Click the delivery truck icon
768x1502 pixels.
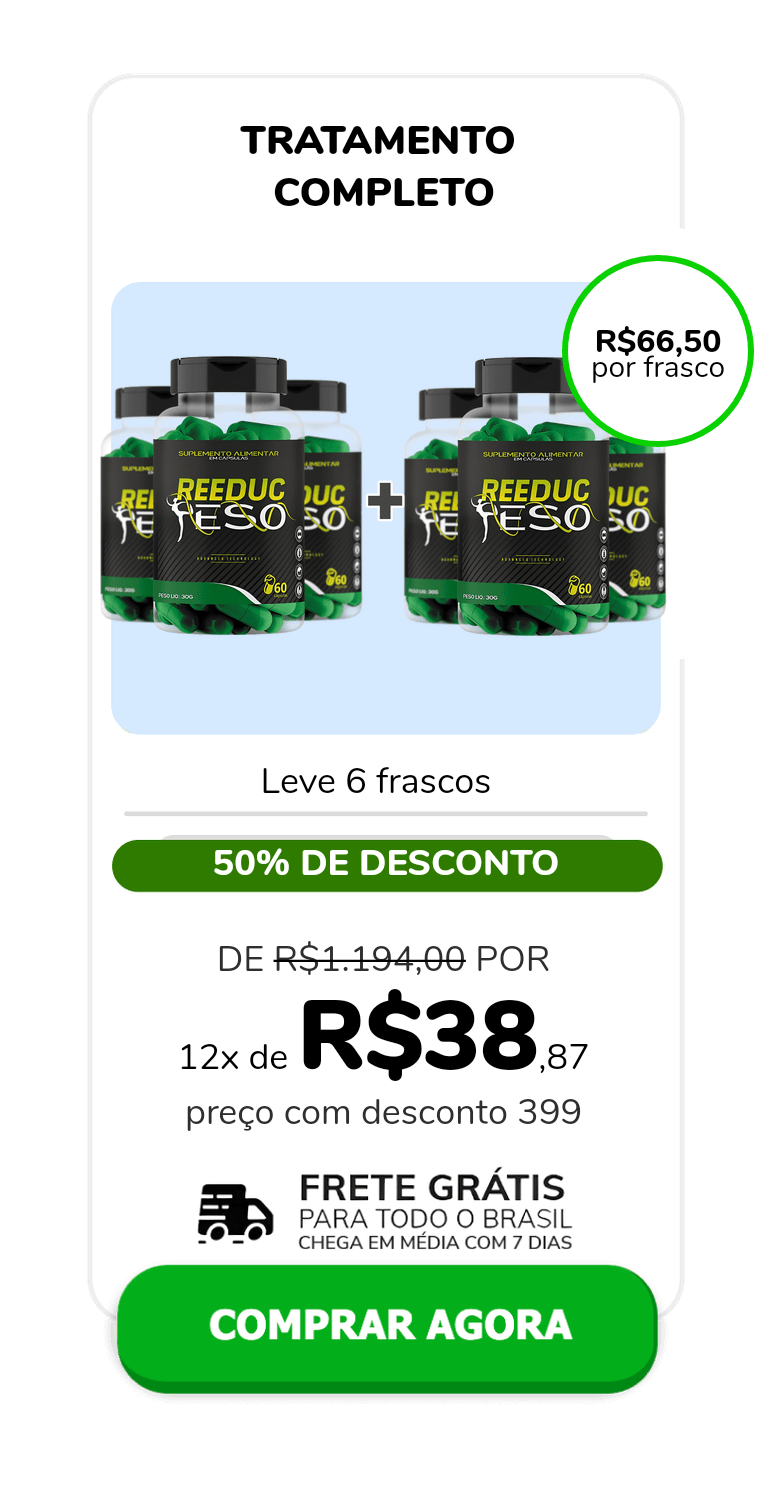pos(235,1210)
